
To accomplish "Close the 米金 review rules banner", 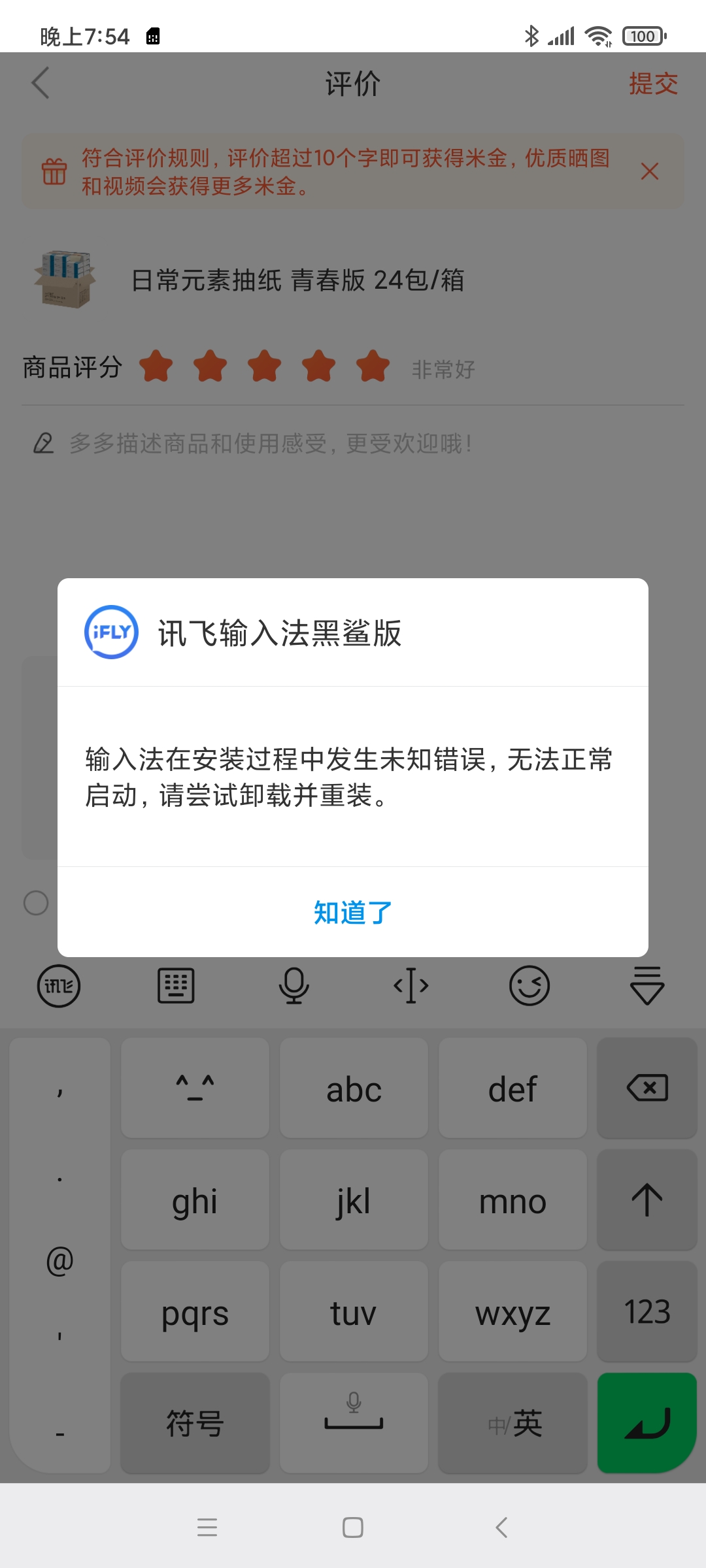I will tap(649, 171).
